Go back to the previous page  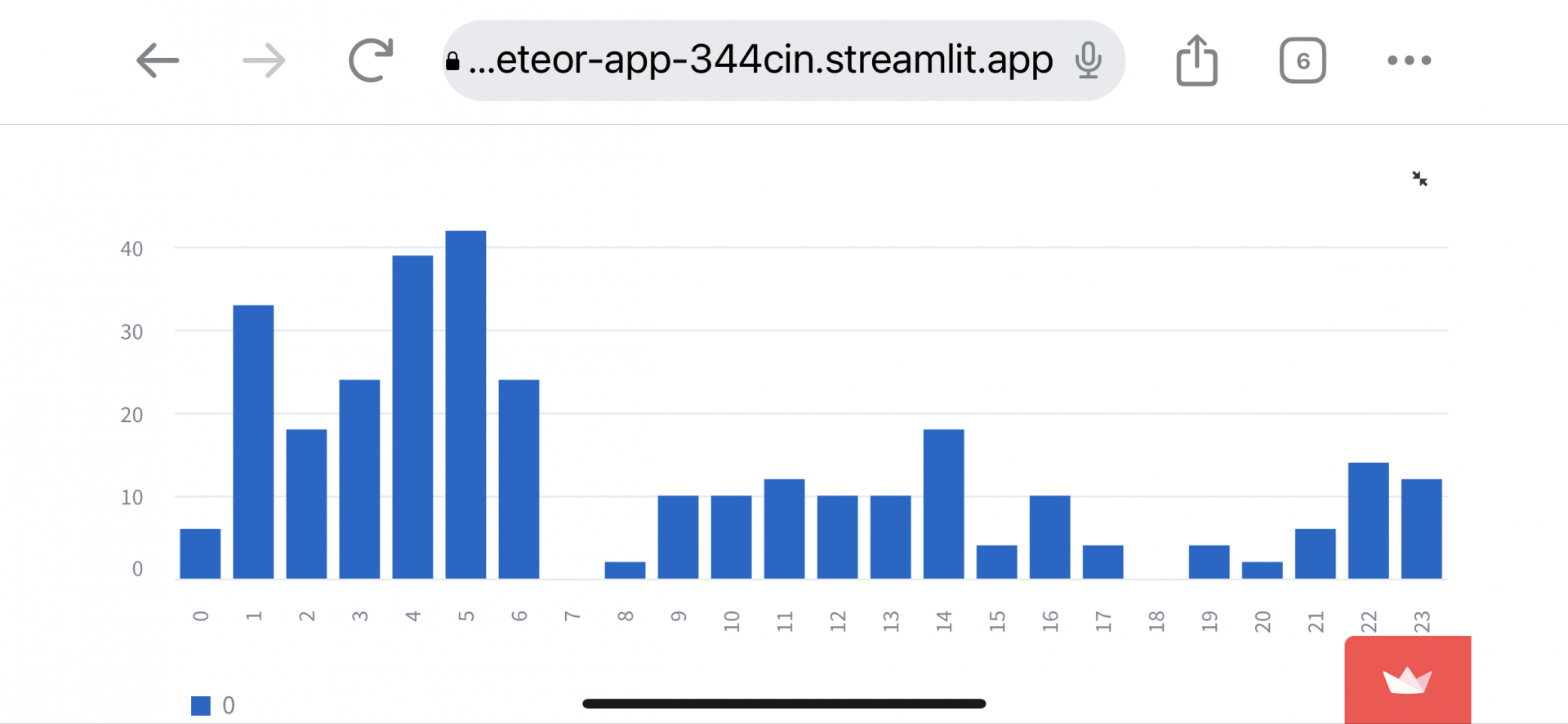pos(158,60)
